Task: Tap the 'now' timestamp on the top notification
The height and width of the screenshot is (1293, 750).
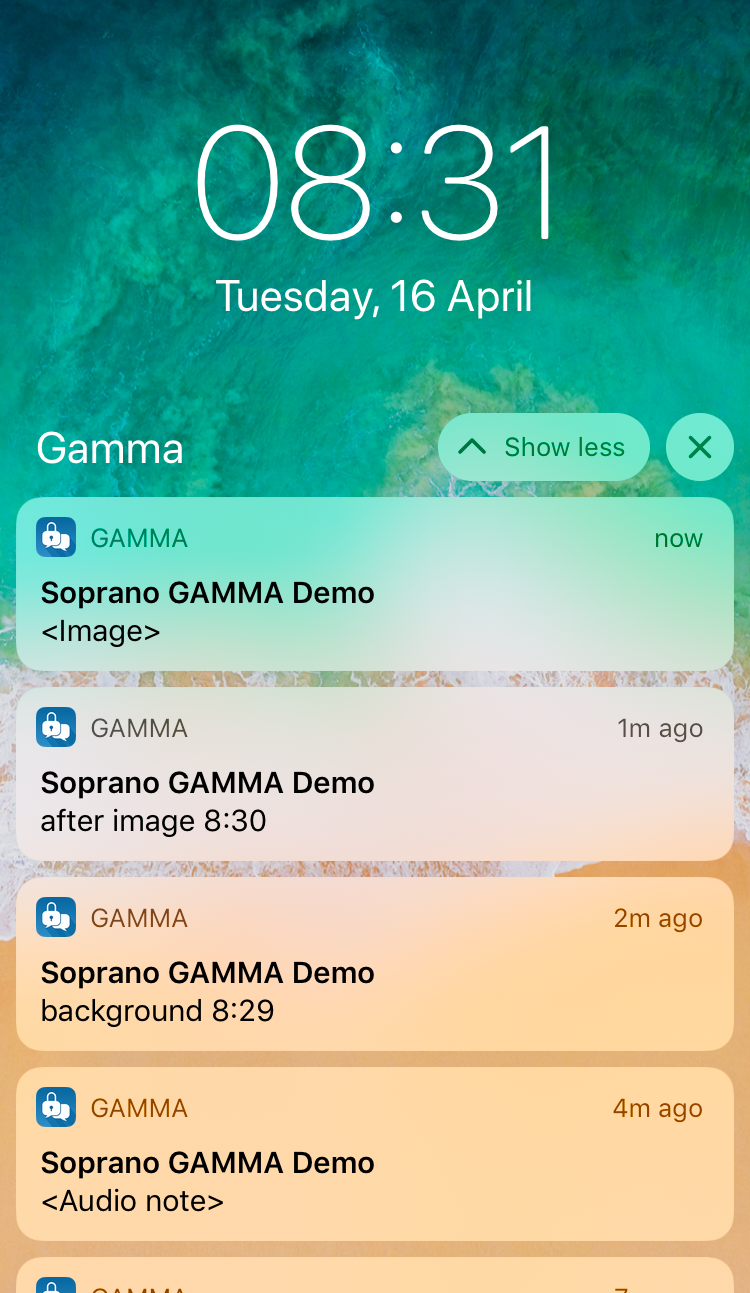Action: [678, 537]
